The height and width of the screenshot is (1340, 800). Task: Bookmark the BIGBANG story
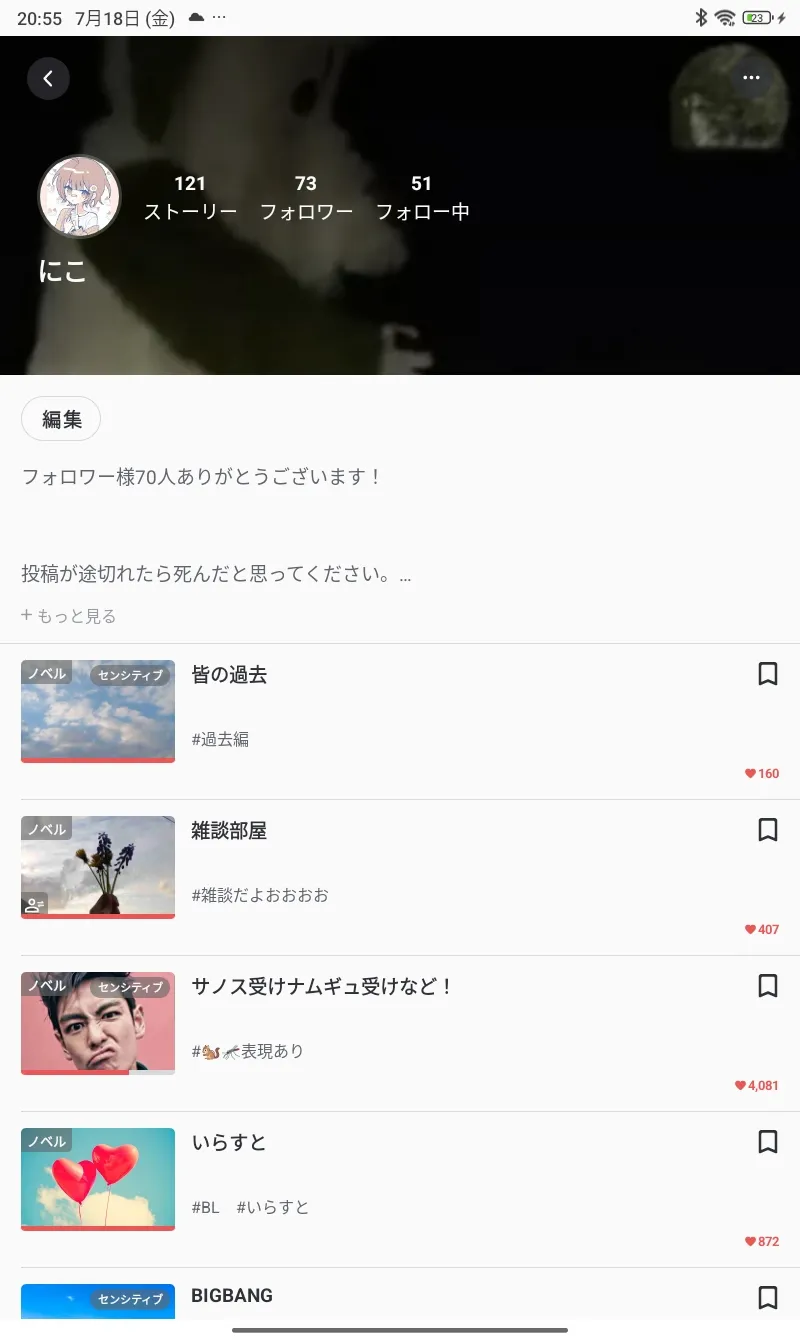tap(767, 1298)
